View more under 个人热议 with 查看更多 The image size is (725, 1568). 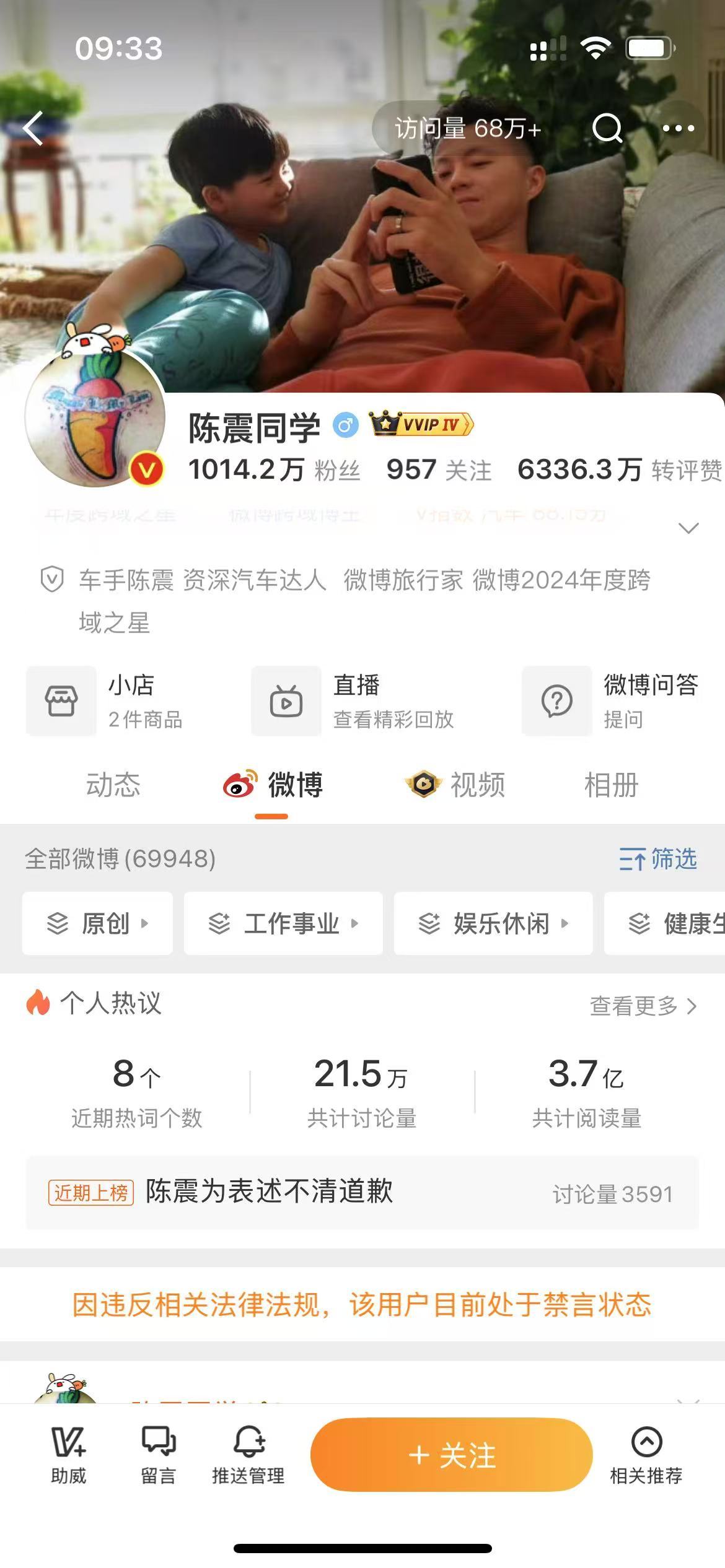[x=643, y=1006]
